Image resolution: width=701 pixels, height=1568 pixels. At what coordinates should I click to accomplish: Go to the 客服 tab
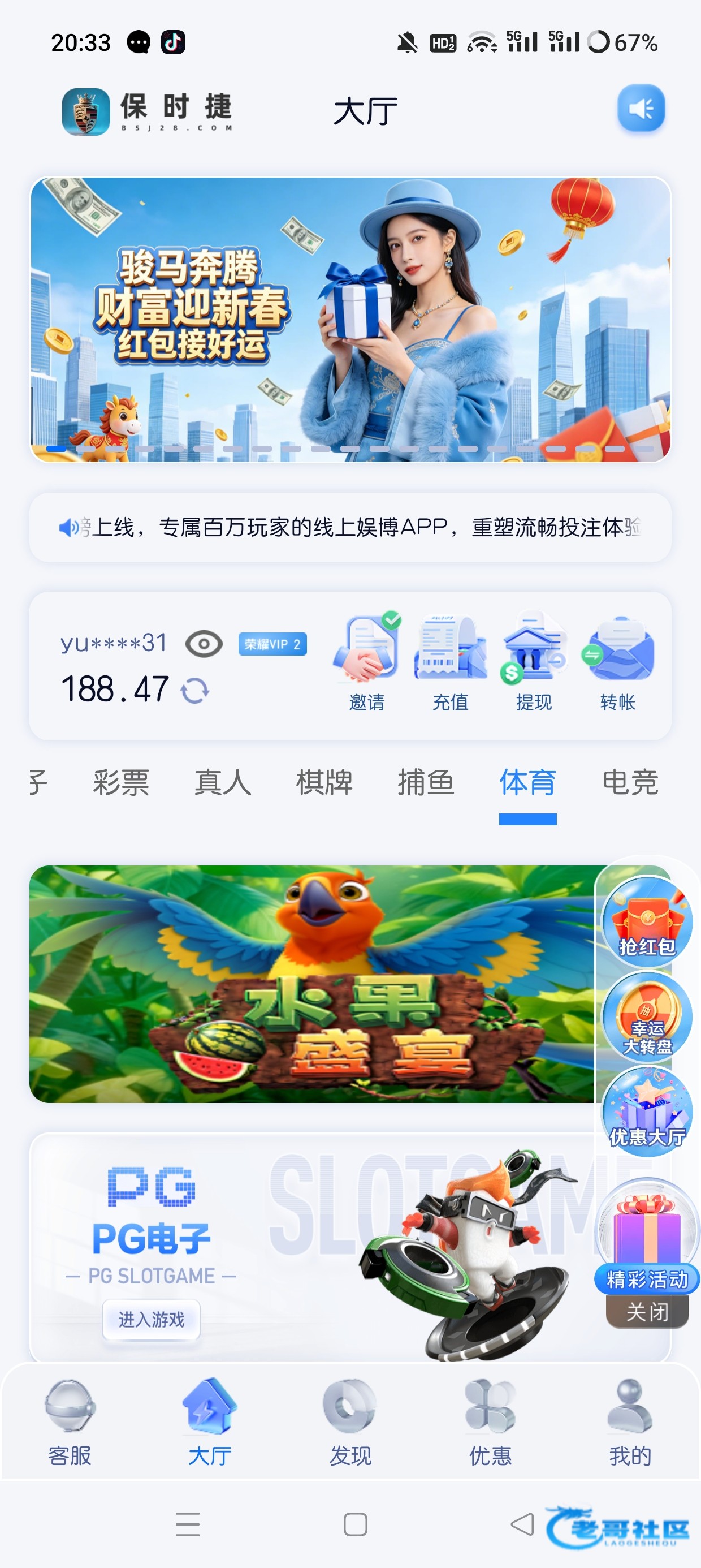(x=70, y=1423)
